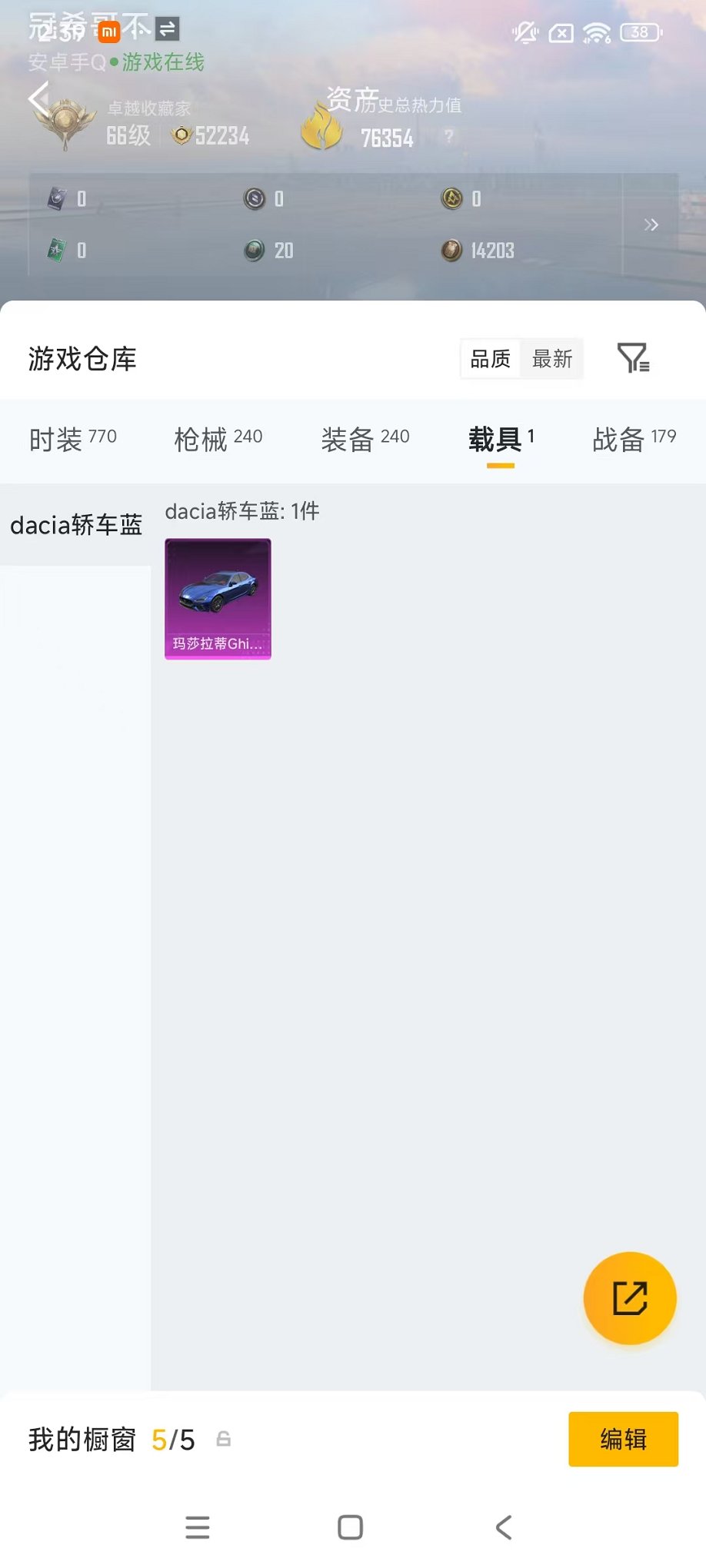Switch sorting to 品质
Screen dimensions: 706x1568
pos(490,358)
